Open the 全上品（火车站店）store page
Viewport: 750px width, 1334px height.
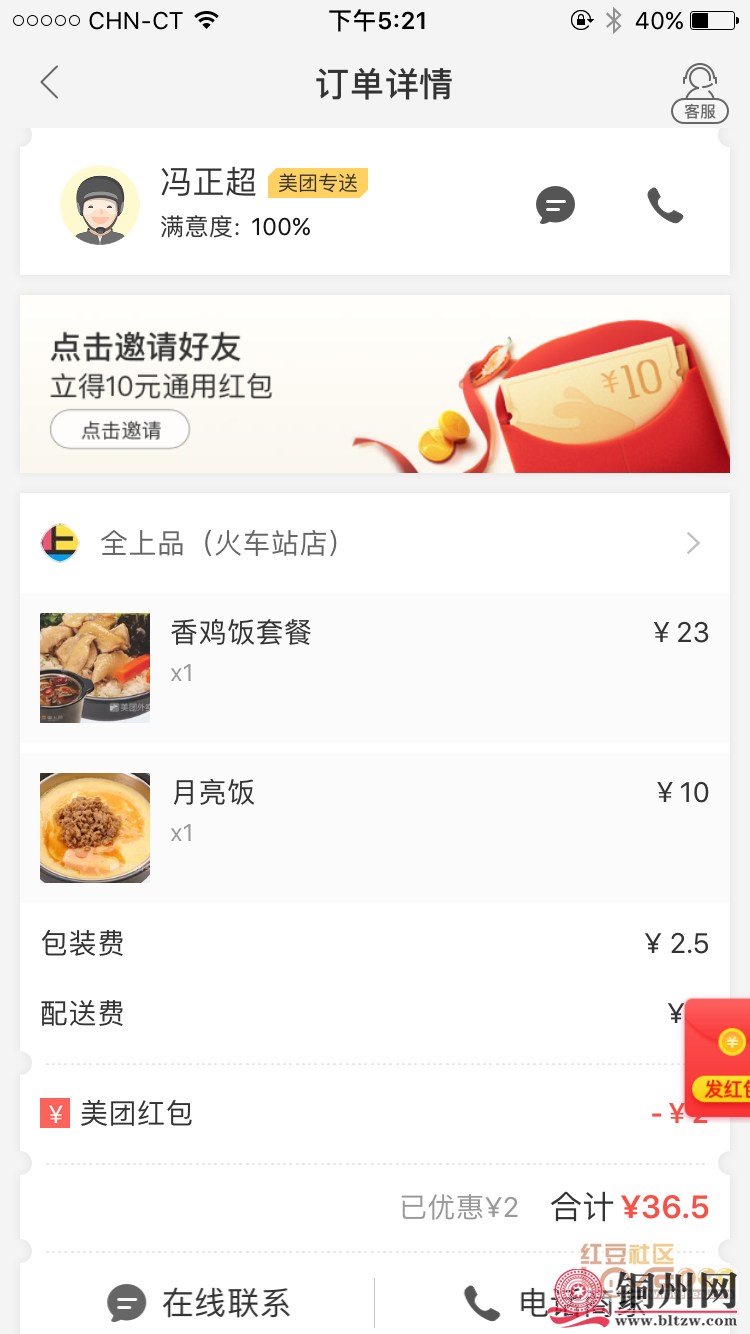(374, 543)
